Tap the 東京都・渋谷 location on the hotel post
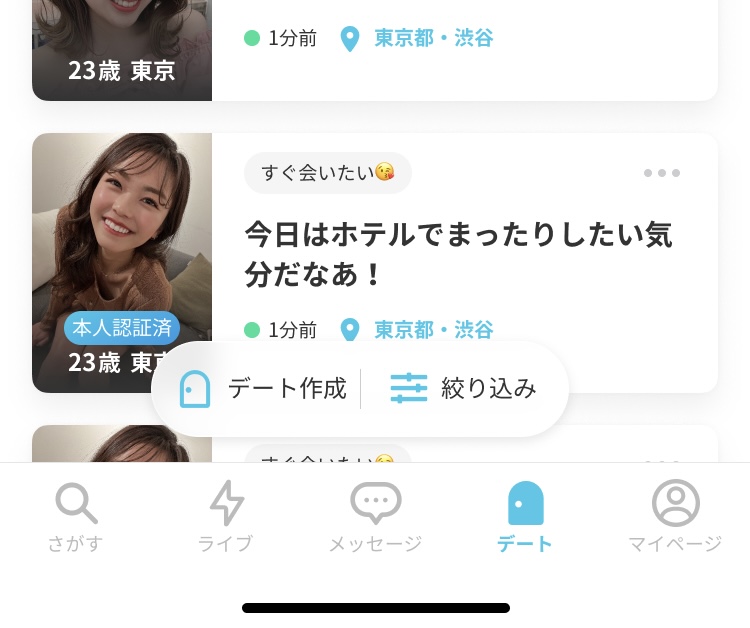Viewport: 750px width, 628px height. (432, 329)
